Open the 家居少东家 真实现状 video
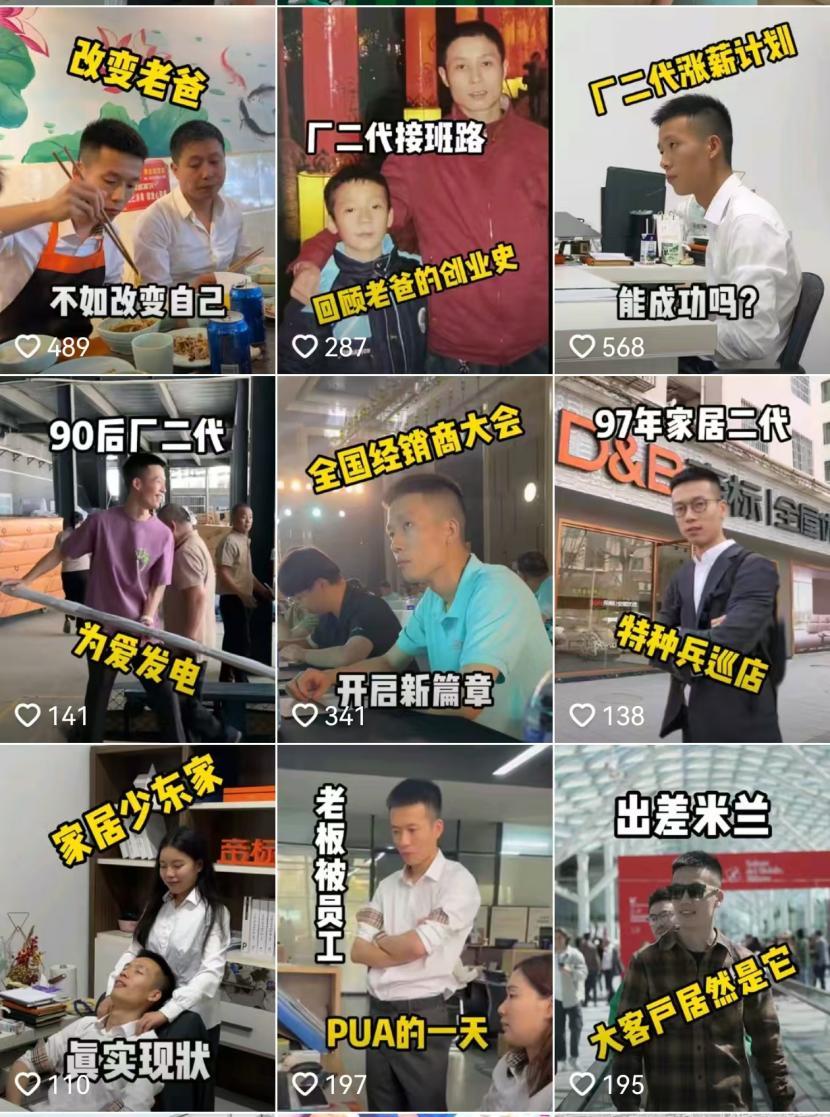The image size is (830, 1117). [137, 928]
